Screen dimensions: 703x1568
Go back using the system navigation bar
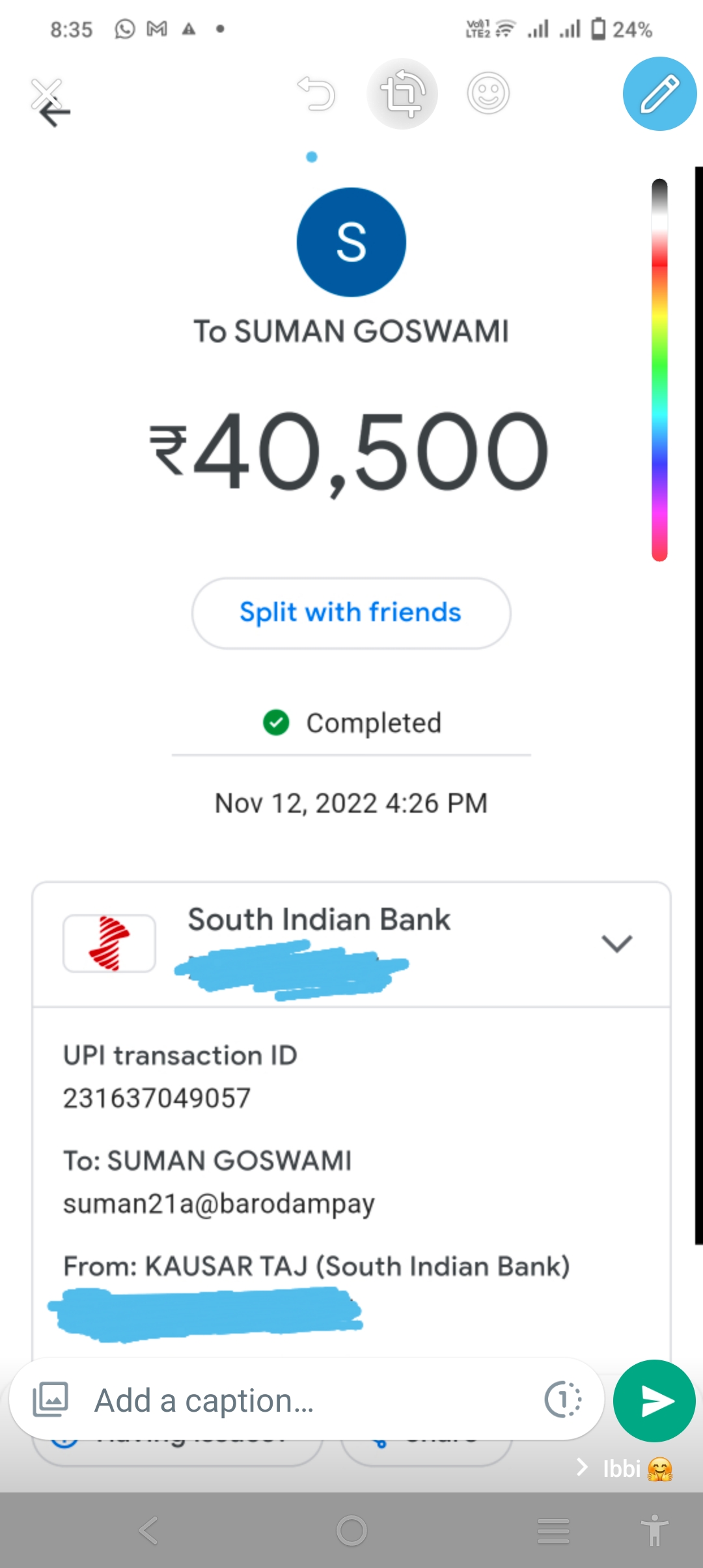148,1530
